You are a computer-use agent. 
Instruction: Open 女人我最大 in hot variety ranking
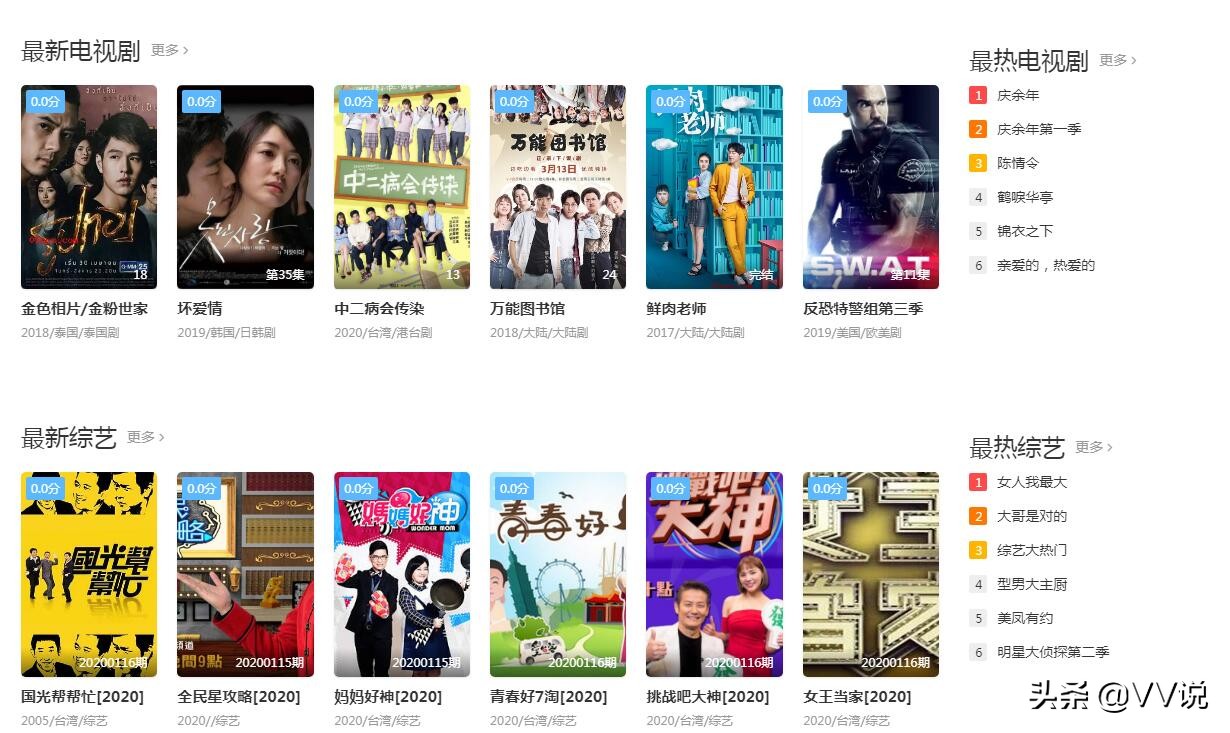click(x=1032, y=482)
